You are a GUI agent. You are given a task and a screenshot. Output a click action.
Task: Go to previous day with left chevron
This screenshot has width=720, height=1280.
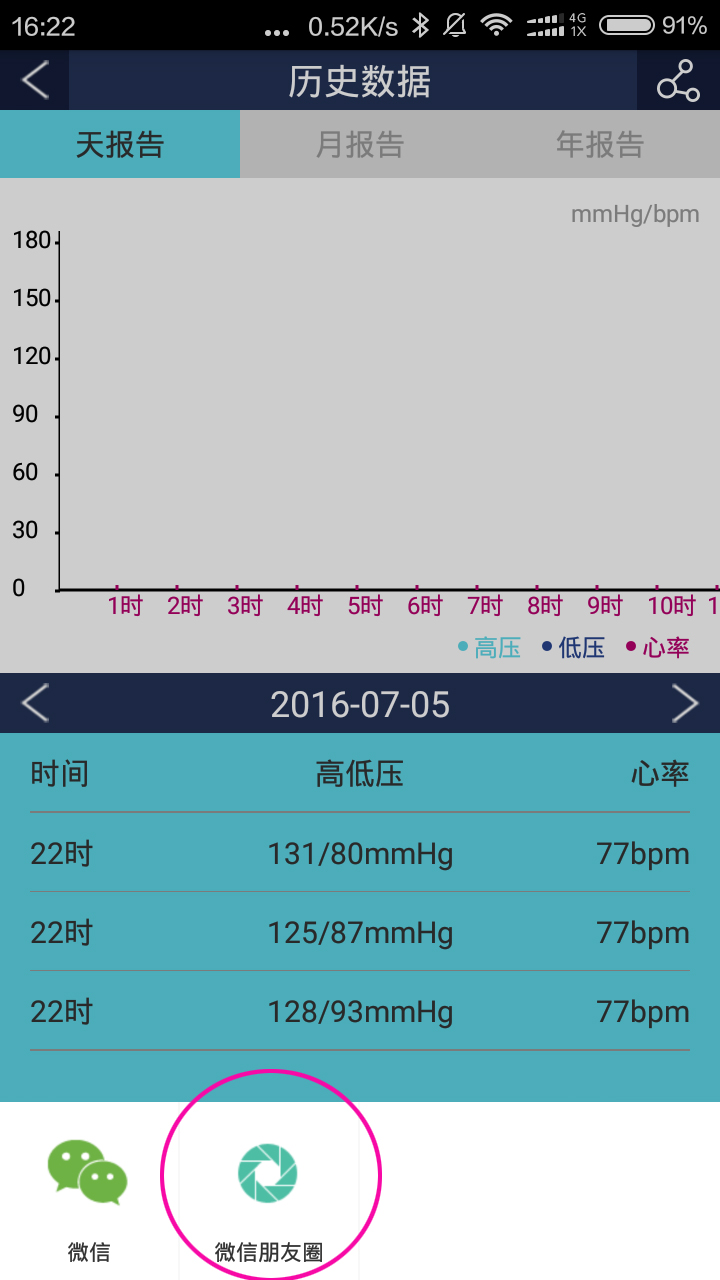click(33, 703)
